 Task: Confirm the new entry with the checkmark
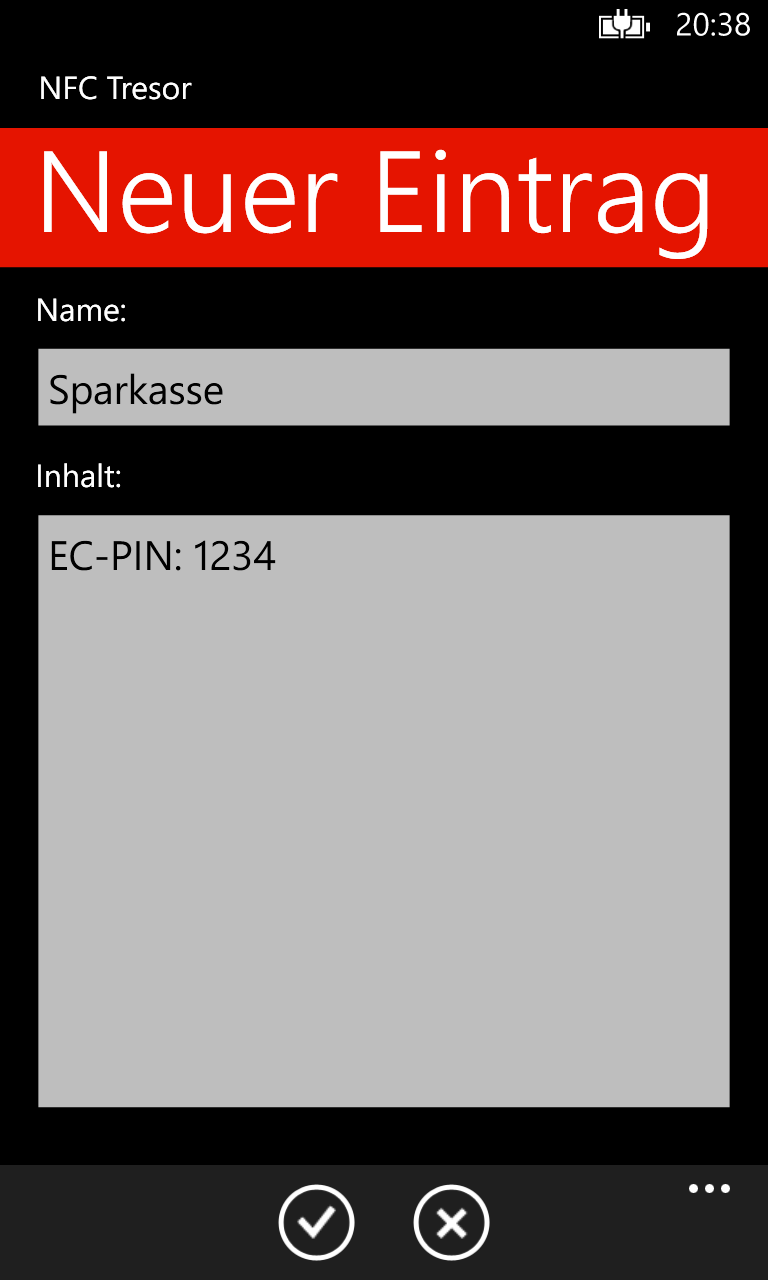(x=316, y=1223)
